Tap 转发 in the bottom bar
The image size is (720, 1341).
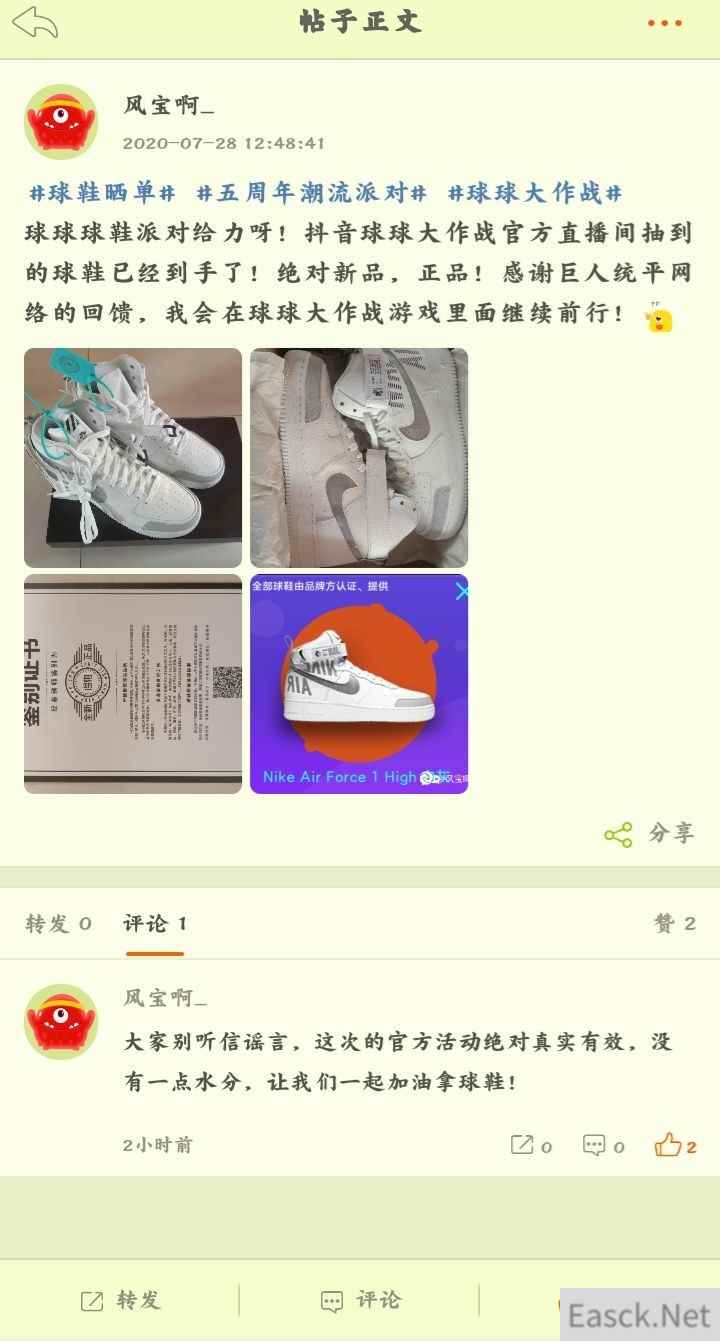[120, 1300]
